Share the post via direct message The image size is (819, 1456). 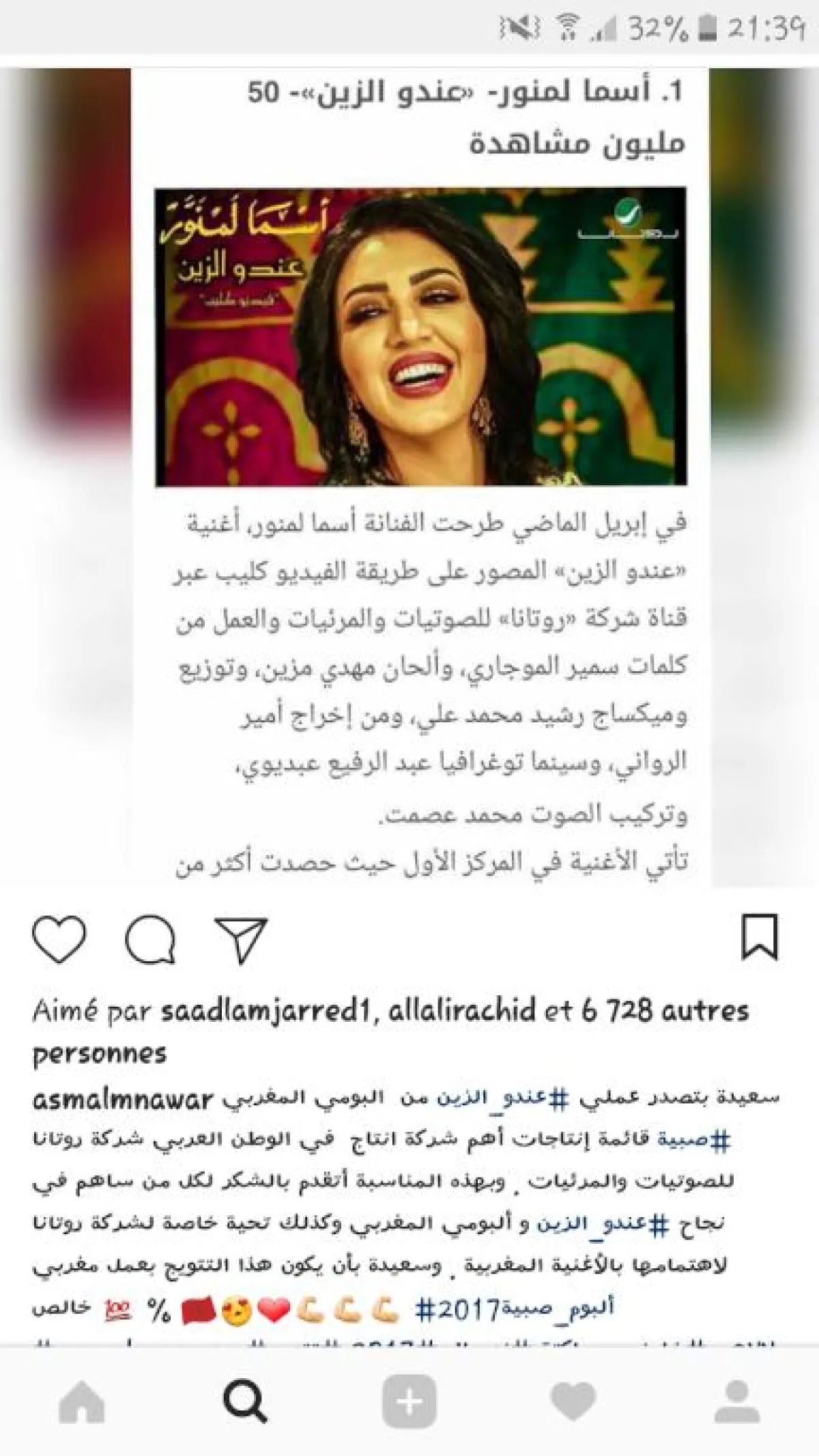pyautogui.click(x=241, y=941)
